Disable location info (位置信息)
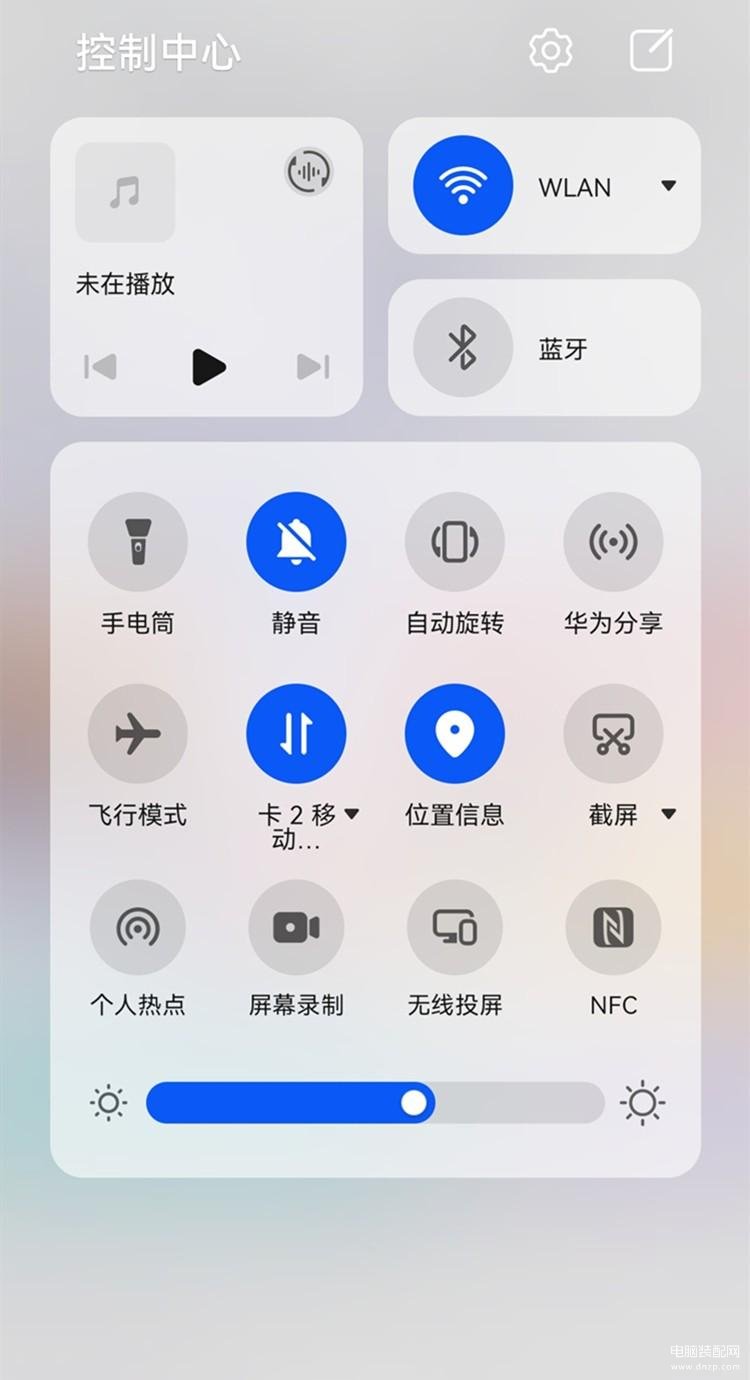Image resolution: width=750 pixels, height=1380 pixels. coord(454,734)
